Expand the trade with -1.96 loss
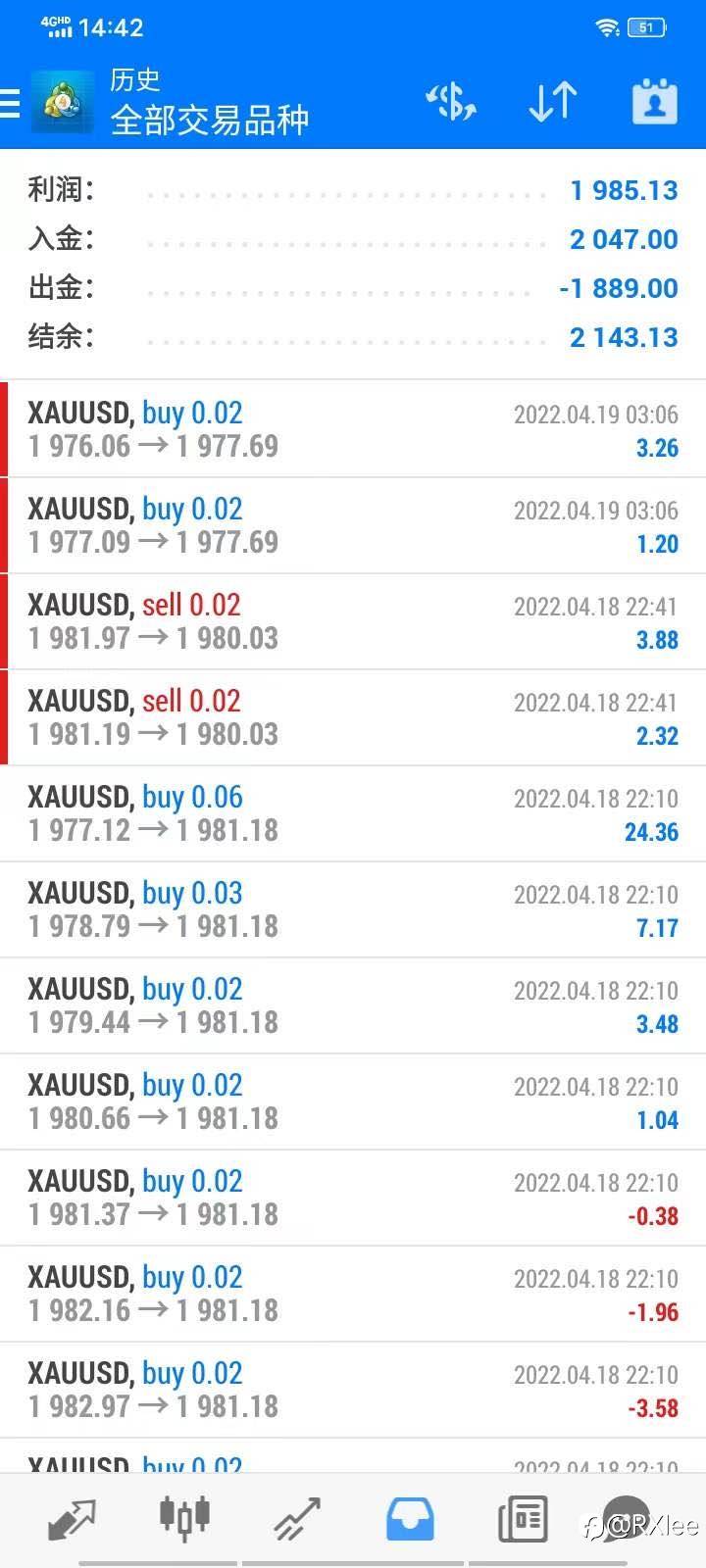Screen dimensions: 706x1568 [x=353, y=1294]
